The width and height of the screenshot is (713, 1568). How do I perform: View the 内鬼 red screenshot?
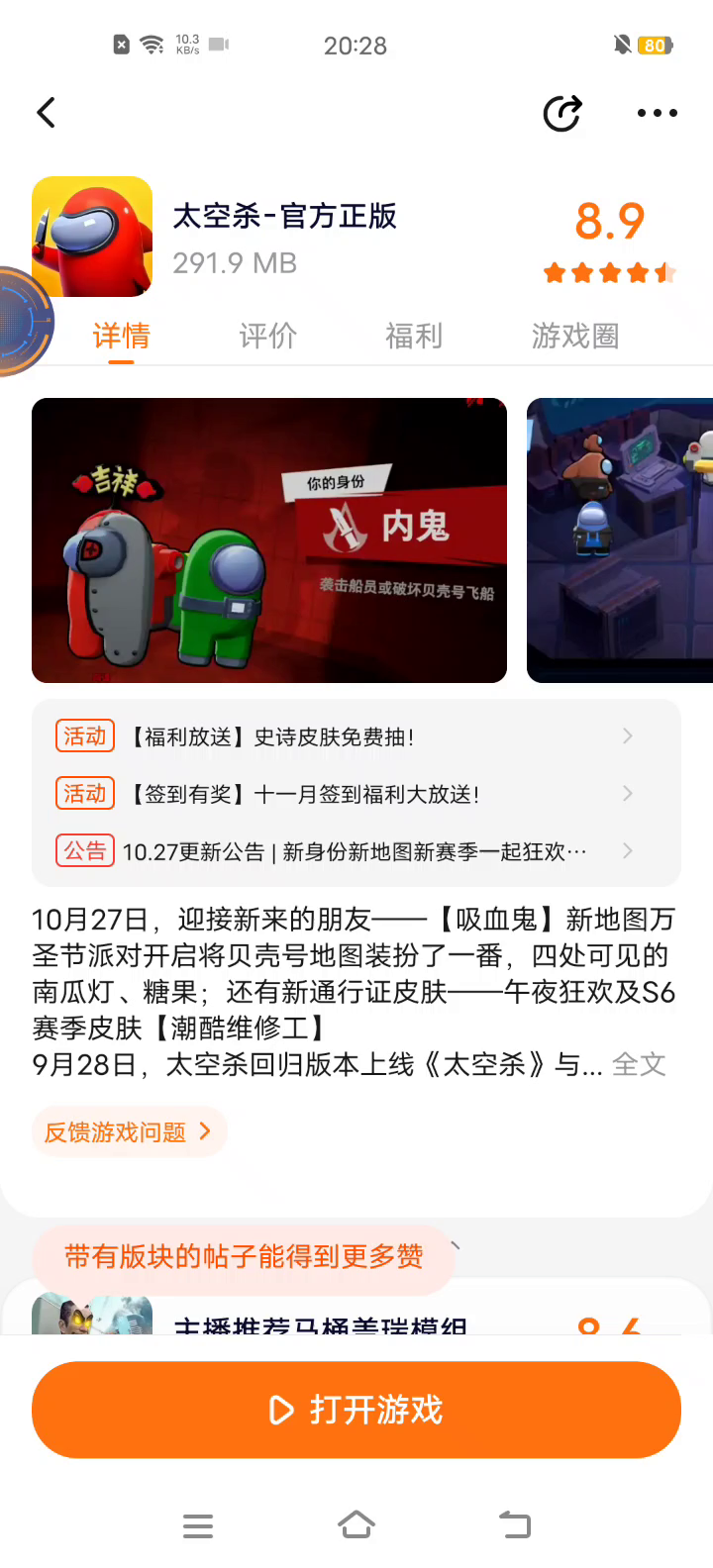[x=269, y=540]
